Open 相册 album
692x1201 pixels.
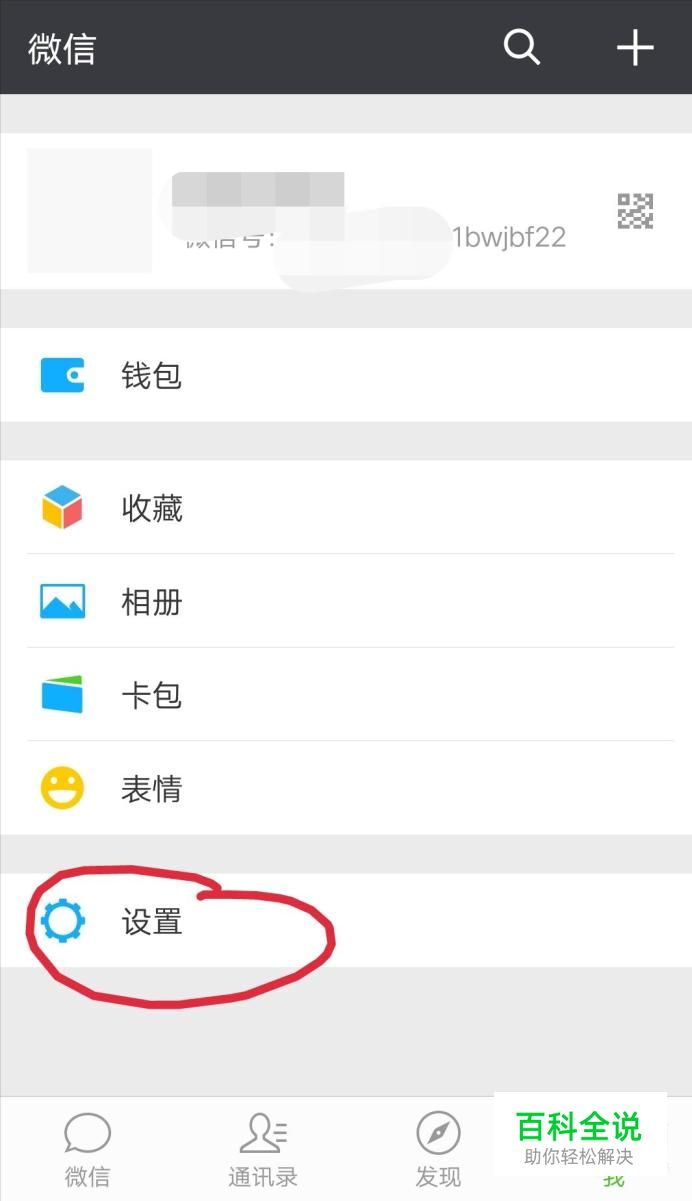point(346,601)
